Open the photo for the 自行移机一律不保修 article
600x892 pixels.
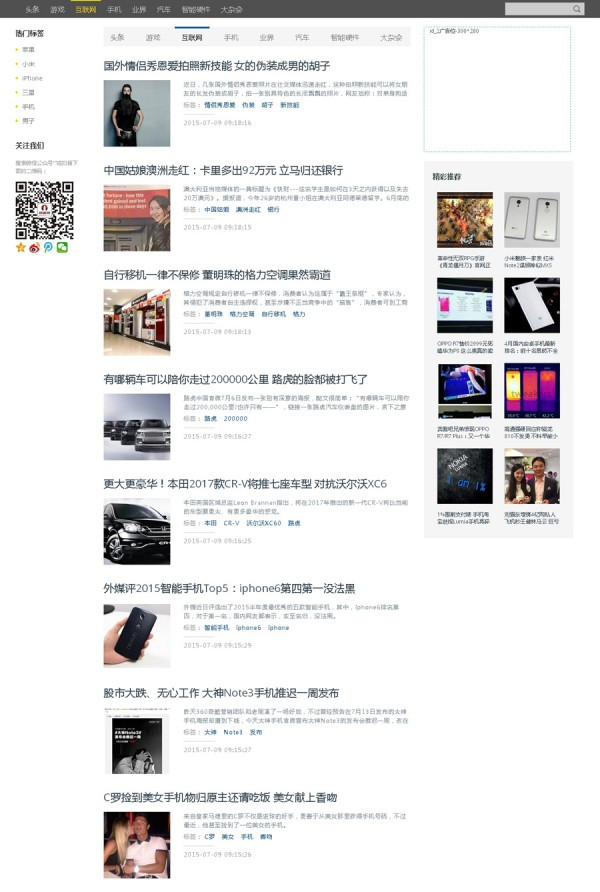[x=137, y=322]
